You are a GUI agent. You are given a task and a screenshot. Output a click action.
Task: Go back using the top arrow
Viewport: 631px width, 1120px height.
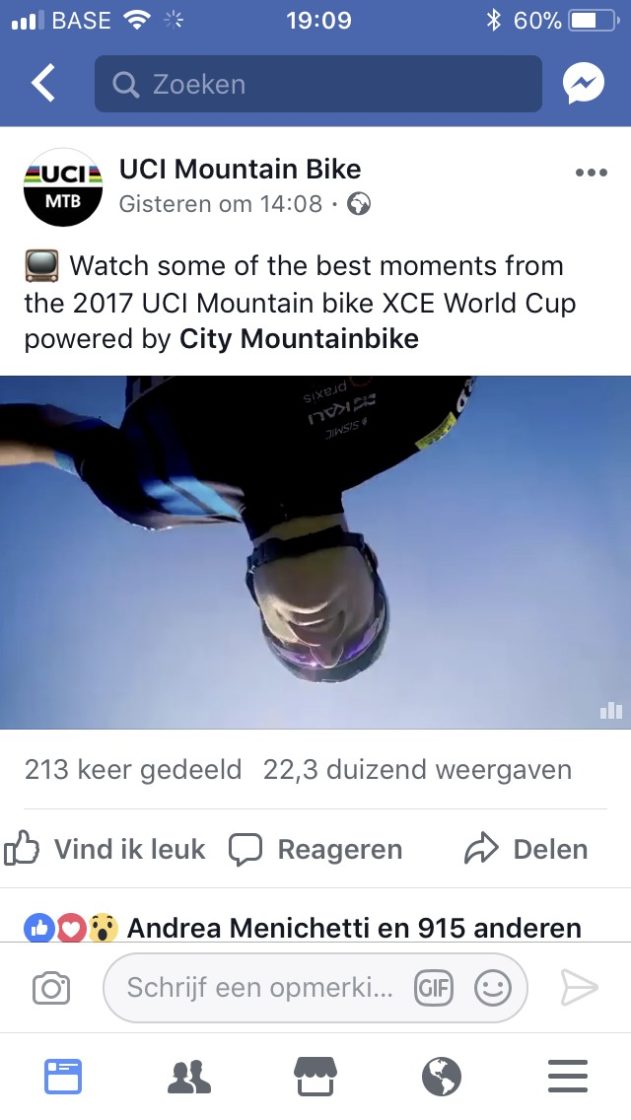click(x=43, y=84)
